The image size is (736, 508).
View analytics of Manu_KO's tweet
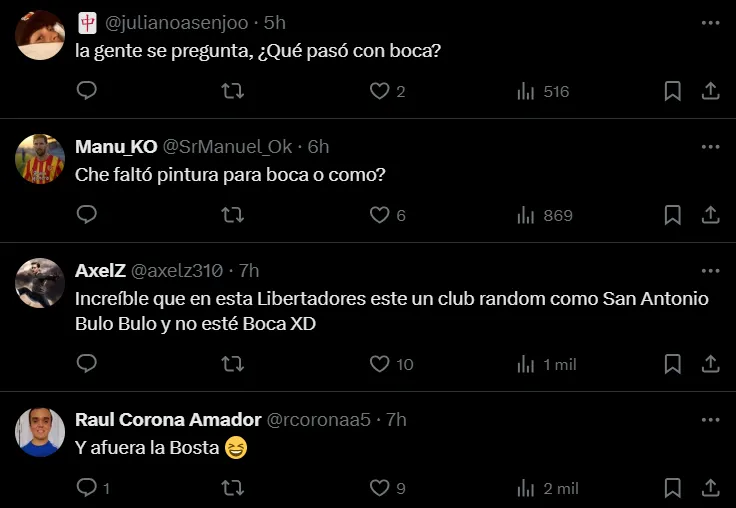[525, 215]
